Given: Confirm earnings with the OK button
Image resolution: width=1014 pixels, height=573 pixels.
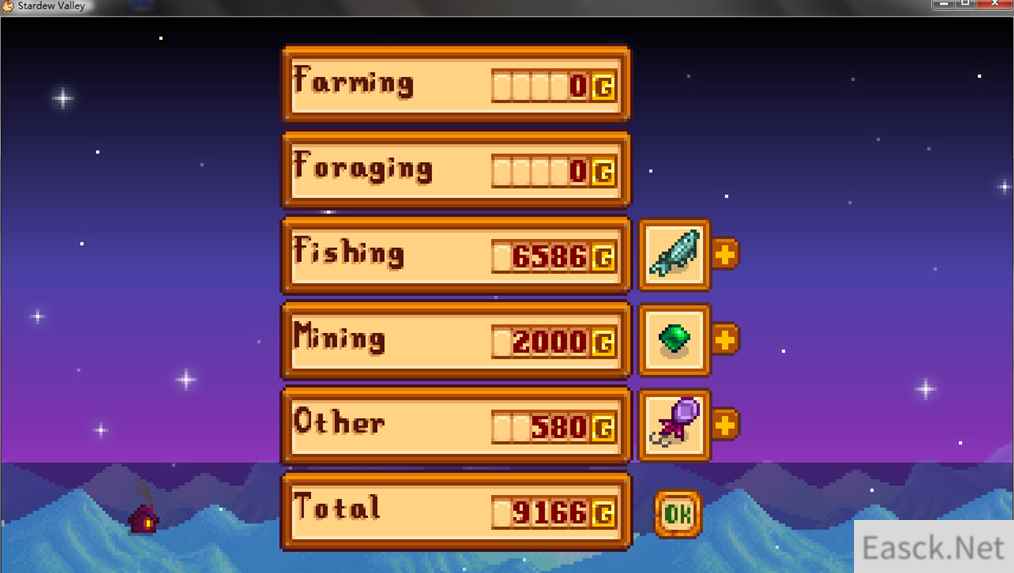Looking at the screenshot, I should [678, 514].
